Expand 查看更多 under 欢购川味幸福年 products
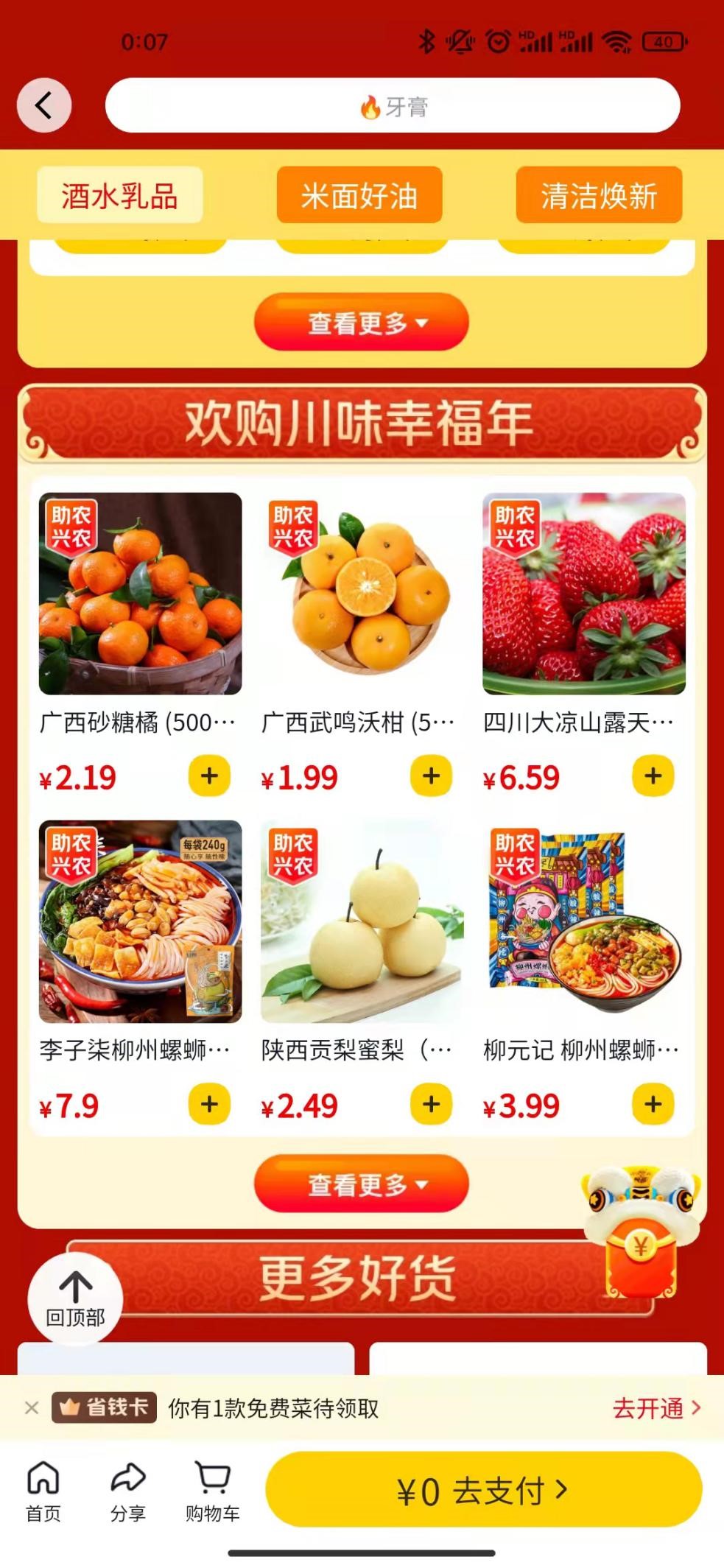The height and width of the screenshot is (1568, 724). pyautogui.click(x=361, y=1184)
